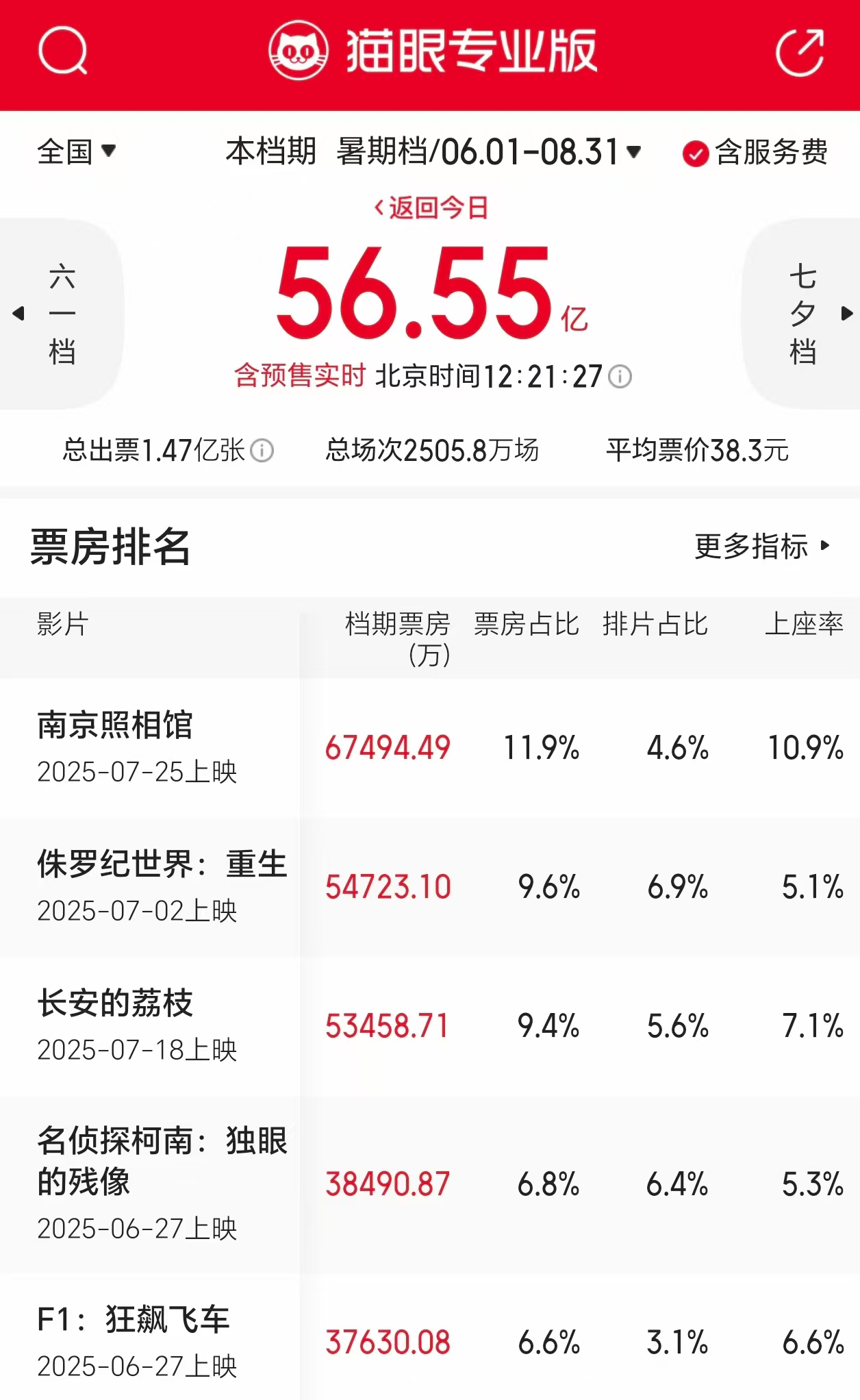This screenshot has width=860, height=1400.
Task: Open info icon beside 北京时间
Action: (x=620, y=377)
